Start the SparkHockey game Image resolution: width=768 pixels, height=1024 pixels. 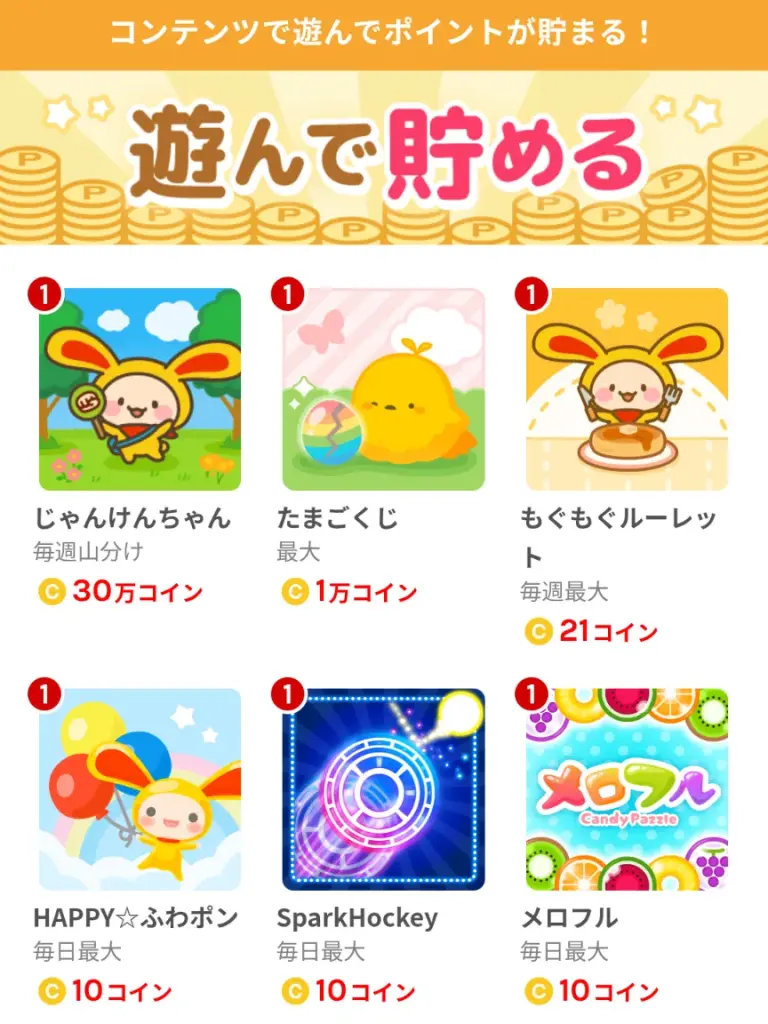[x=383, y=789]
